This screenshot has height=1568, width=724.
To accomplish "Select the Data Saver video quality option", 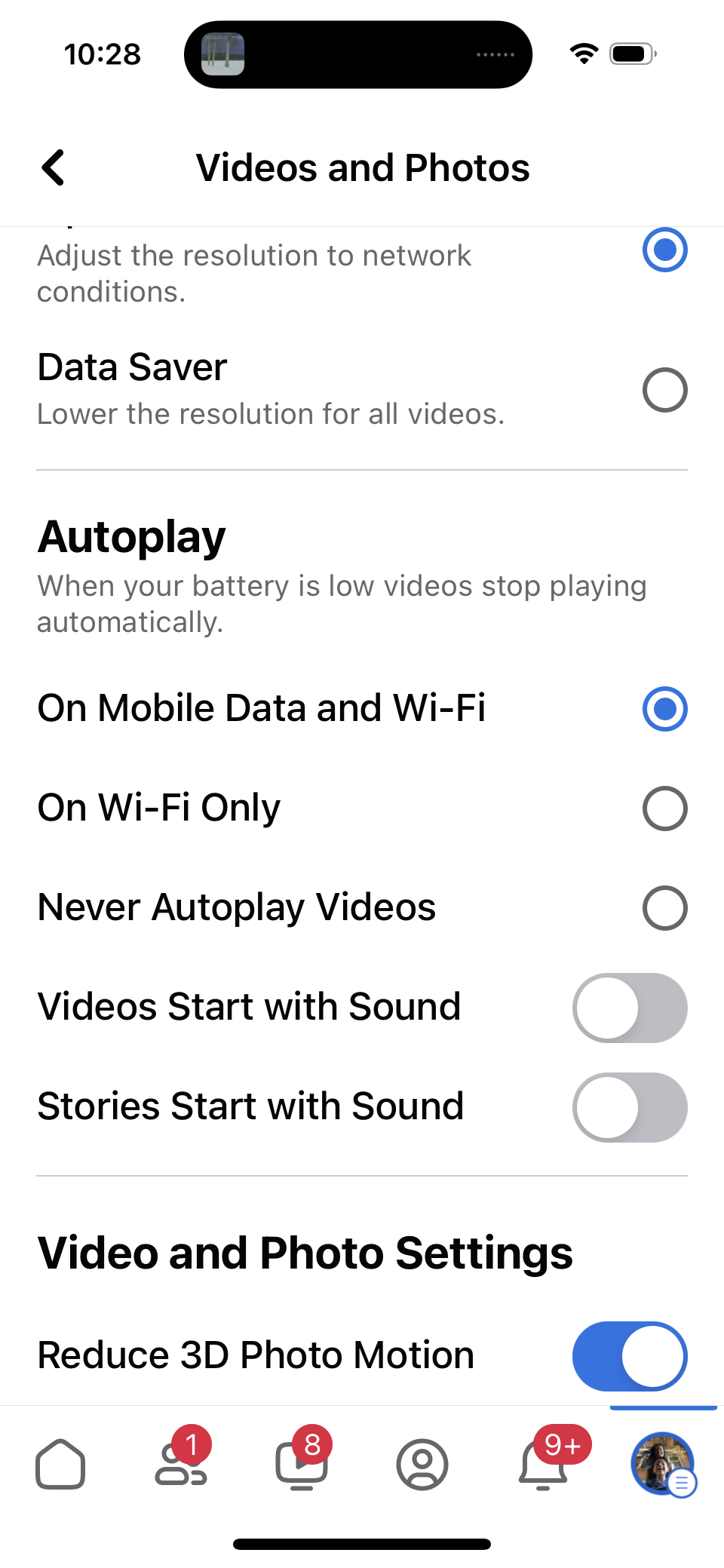I will click(664, 390).
